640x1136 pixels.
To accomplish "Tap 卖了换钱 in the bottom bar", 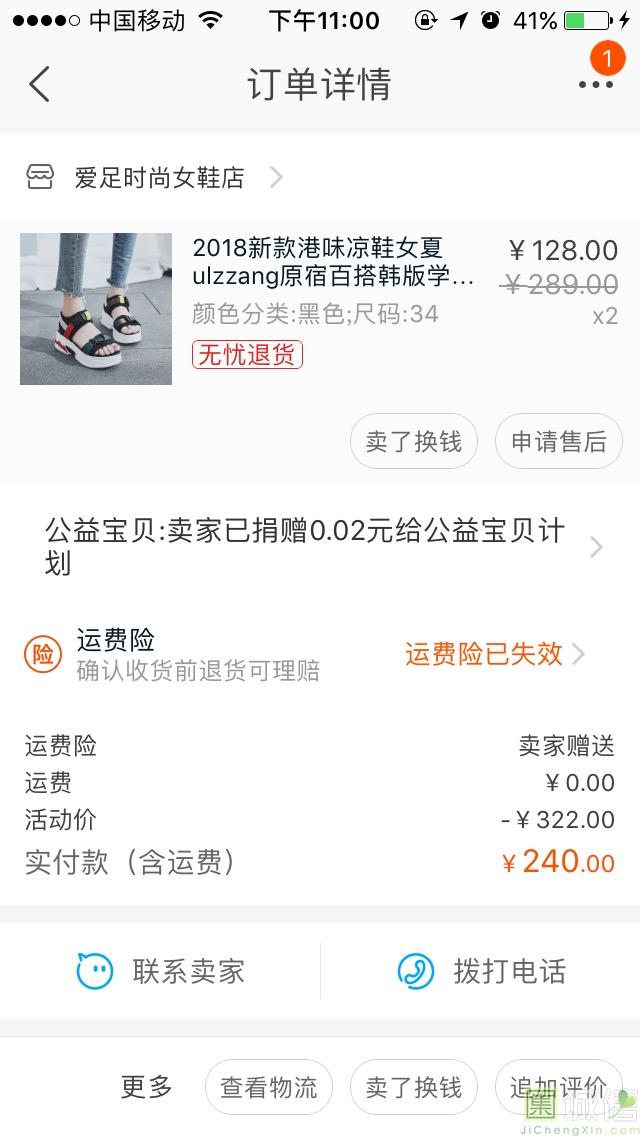I will click(414, 1087).
